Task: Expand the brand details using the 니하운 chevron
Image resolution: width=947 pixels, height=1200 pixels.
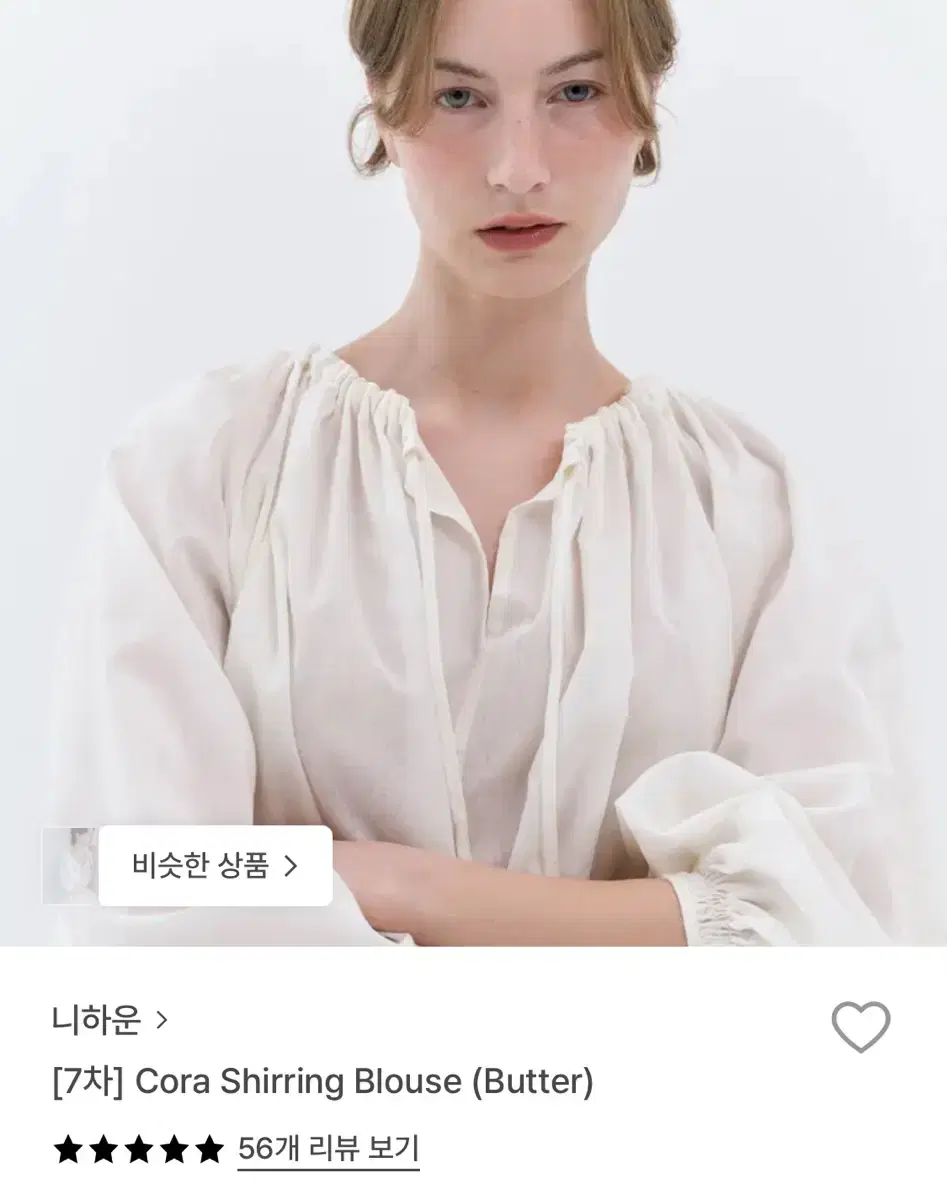Action: click(x=161, y=1022)
